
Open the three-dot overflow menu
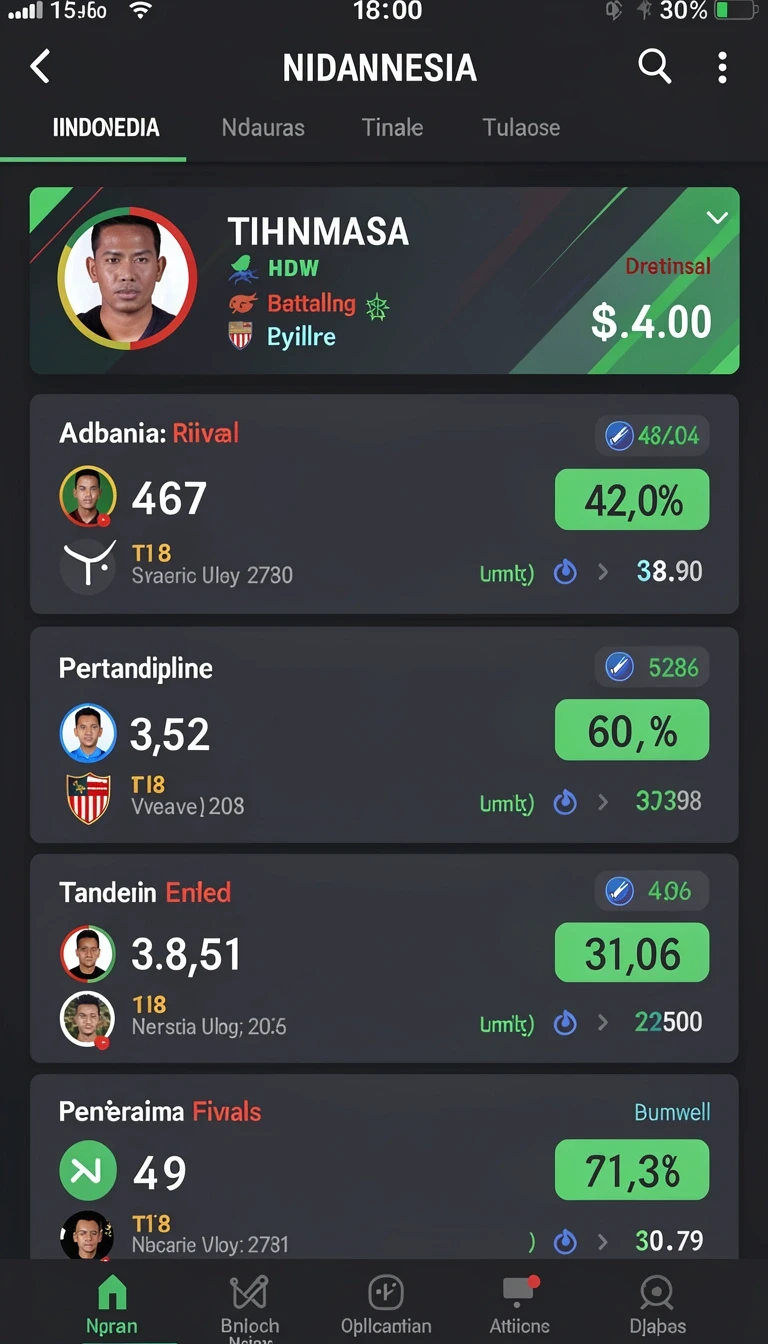click(x=722, y=67)
